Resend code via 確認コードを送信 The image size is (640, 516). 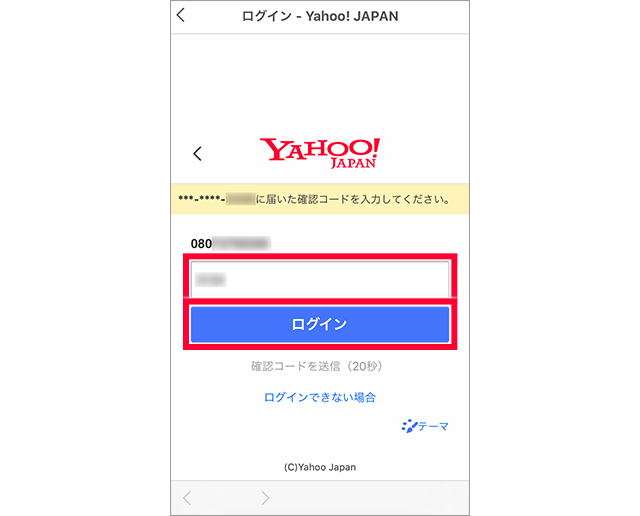pyautogui.click(x=319, y=367)
